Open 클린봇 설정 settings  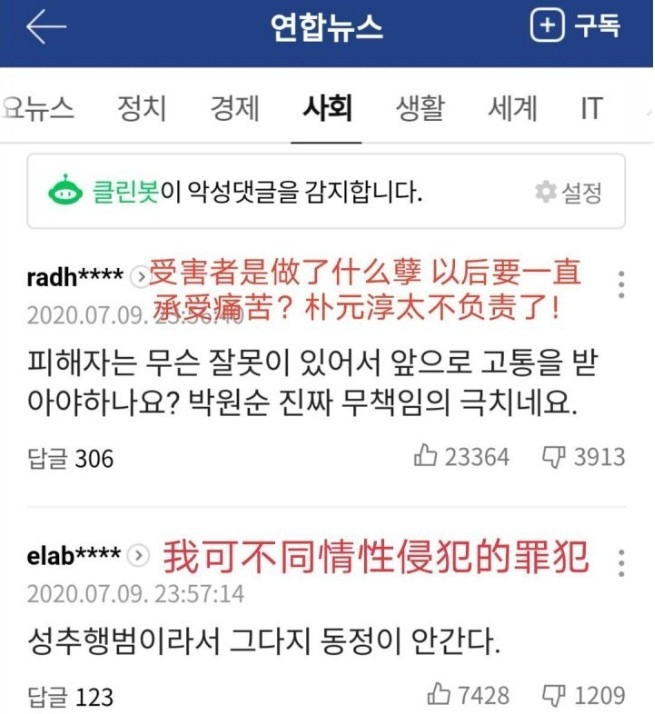tap(569, 192)
